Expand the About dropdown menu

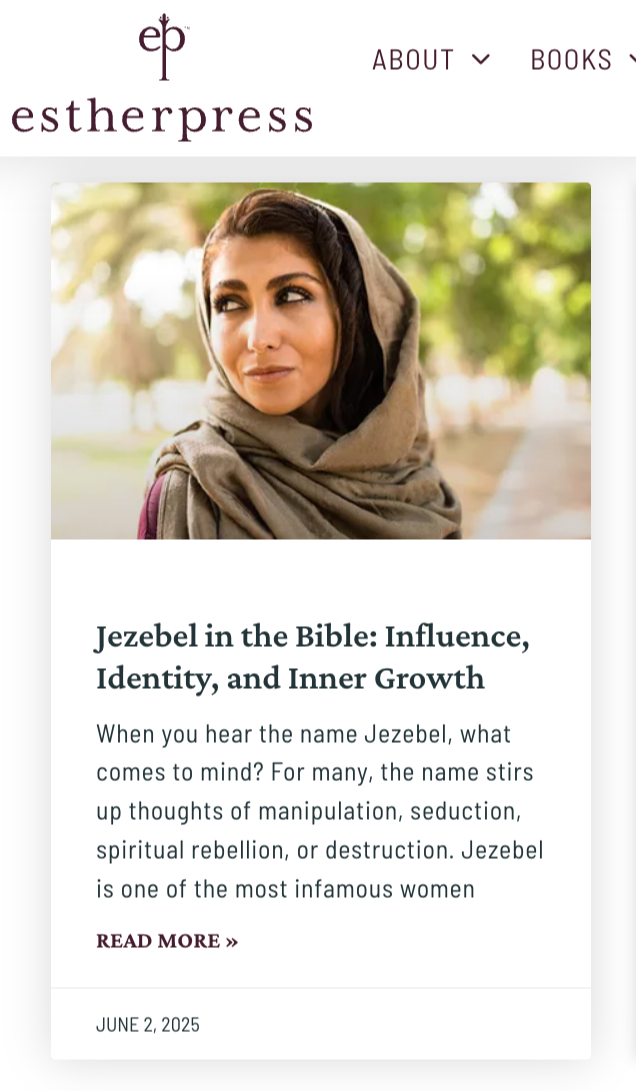[431, 60]
